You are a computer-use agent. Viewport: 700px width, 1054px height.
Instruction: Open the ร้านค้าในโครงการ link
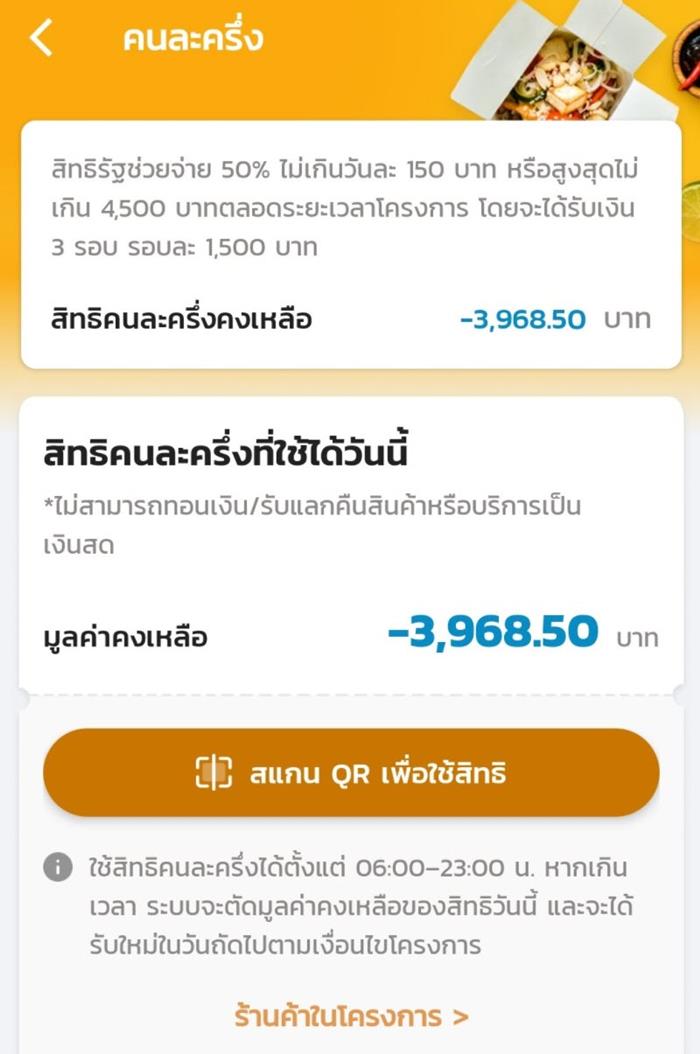click(x=351, y=1017)
